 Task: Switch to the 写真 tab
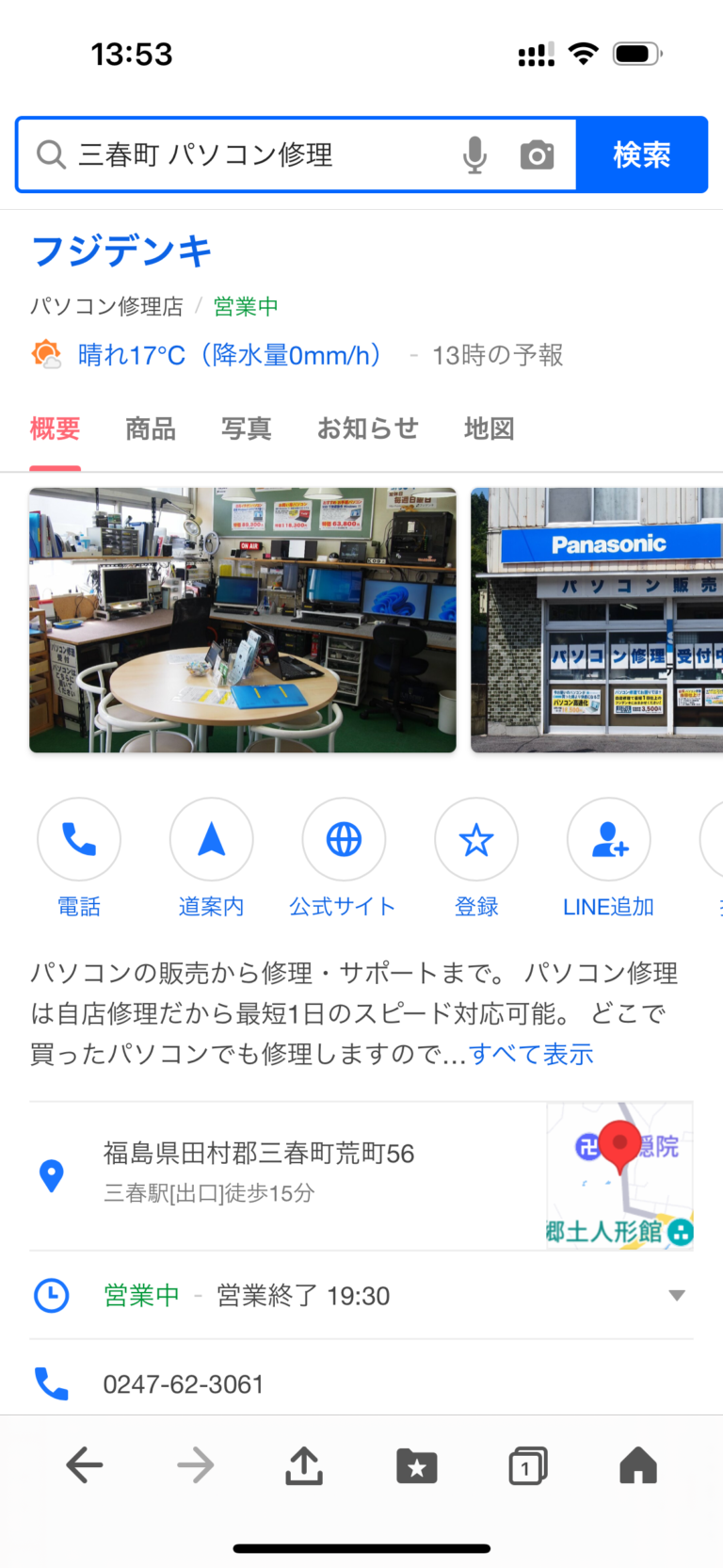[x=246, y=428]
